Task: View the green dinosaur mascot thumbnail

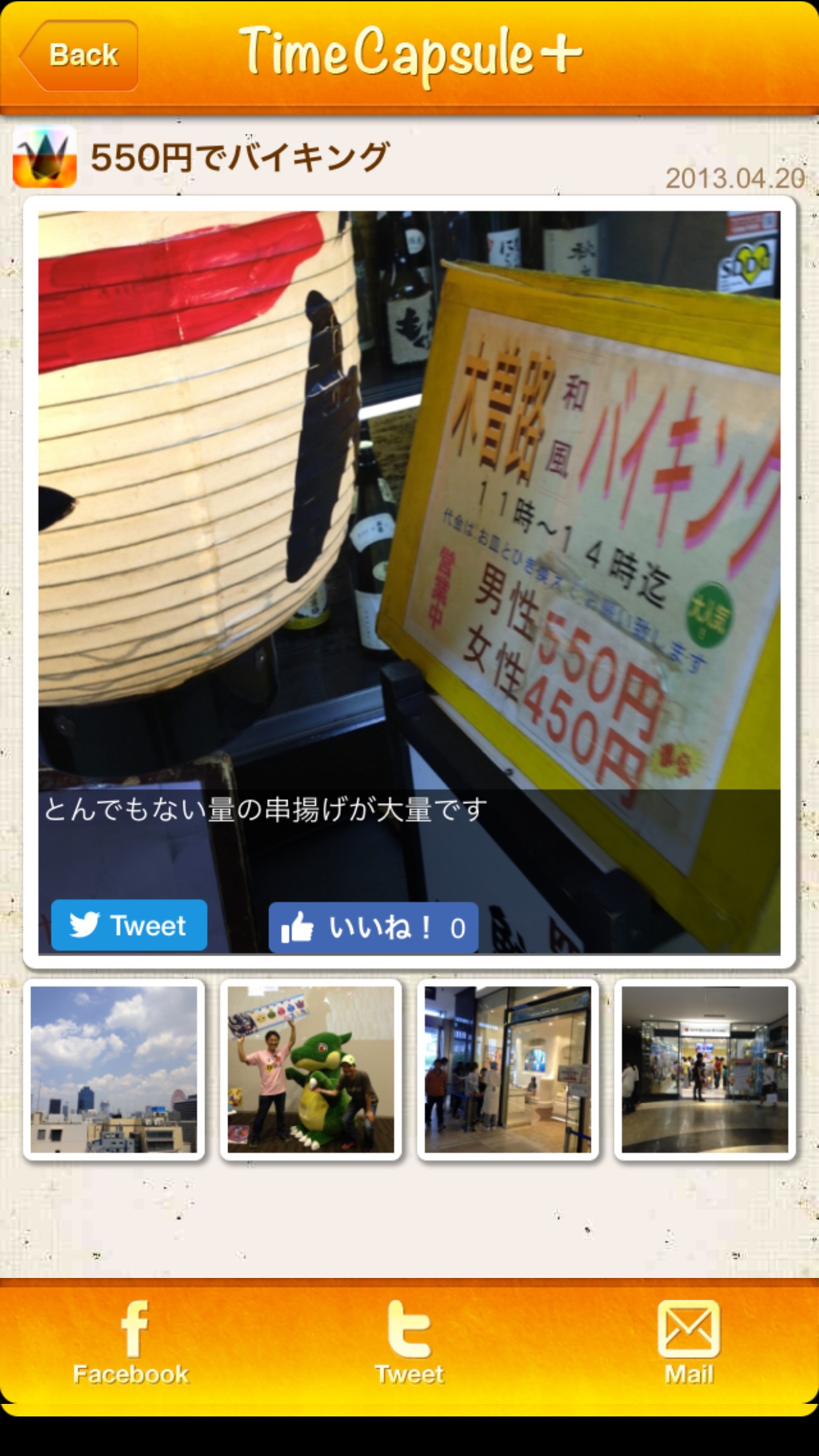Action: point(311,1070)
